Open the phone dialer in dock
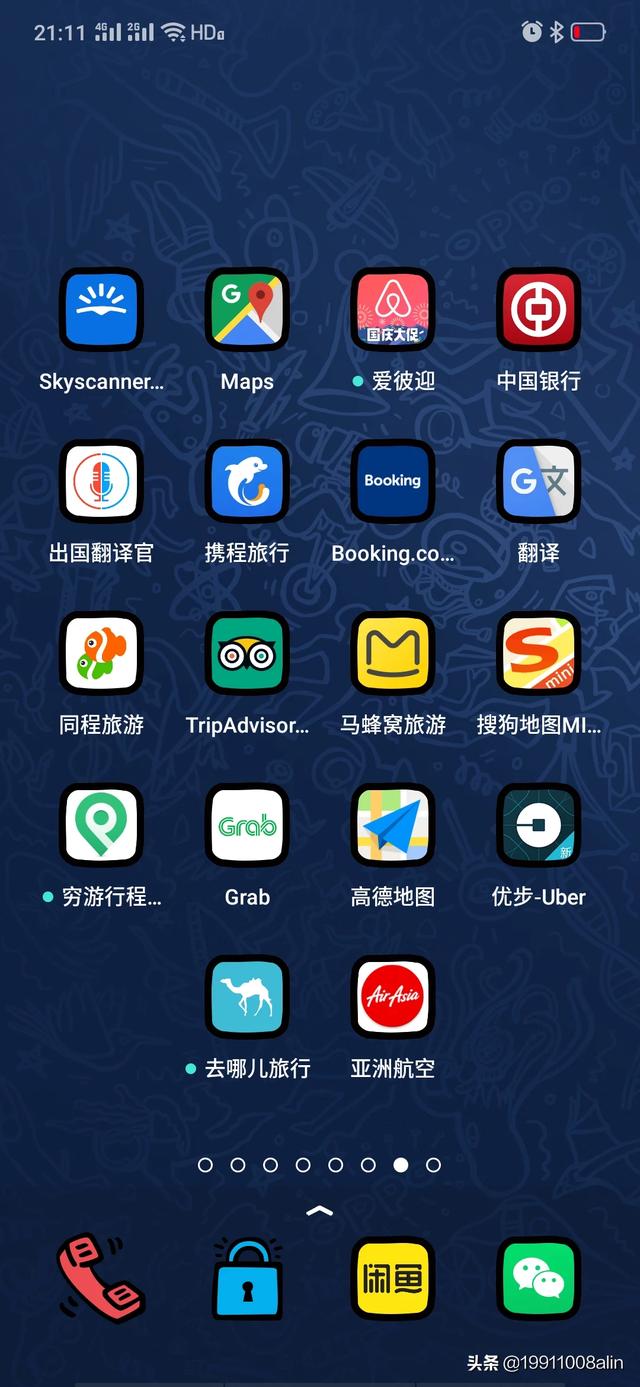Viewport: 640px width, 1387px height. pyautogui.click(x=101, y=1277)
